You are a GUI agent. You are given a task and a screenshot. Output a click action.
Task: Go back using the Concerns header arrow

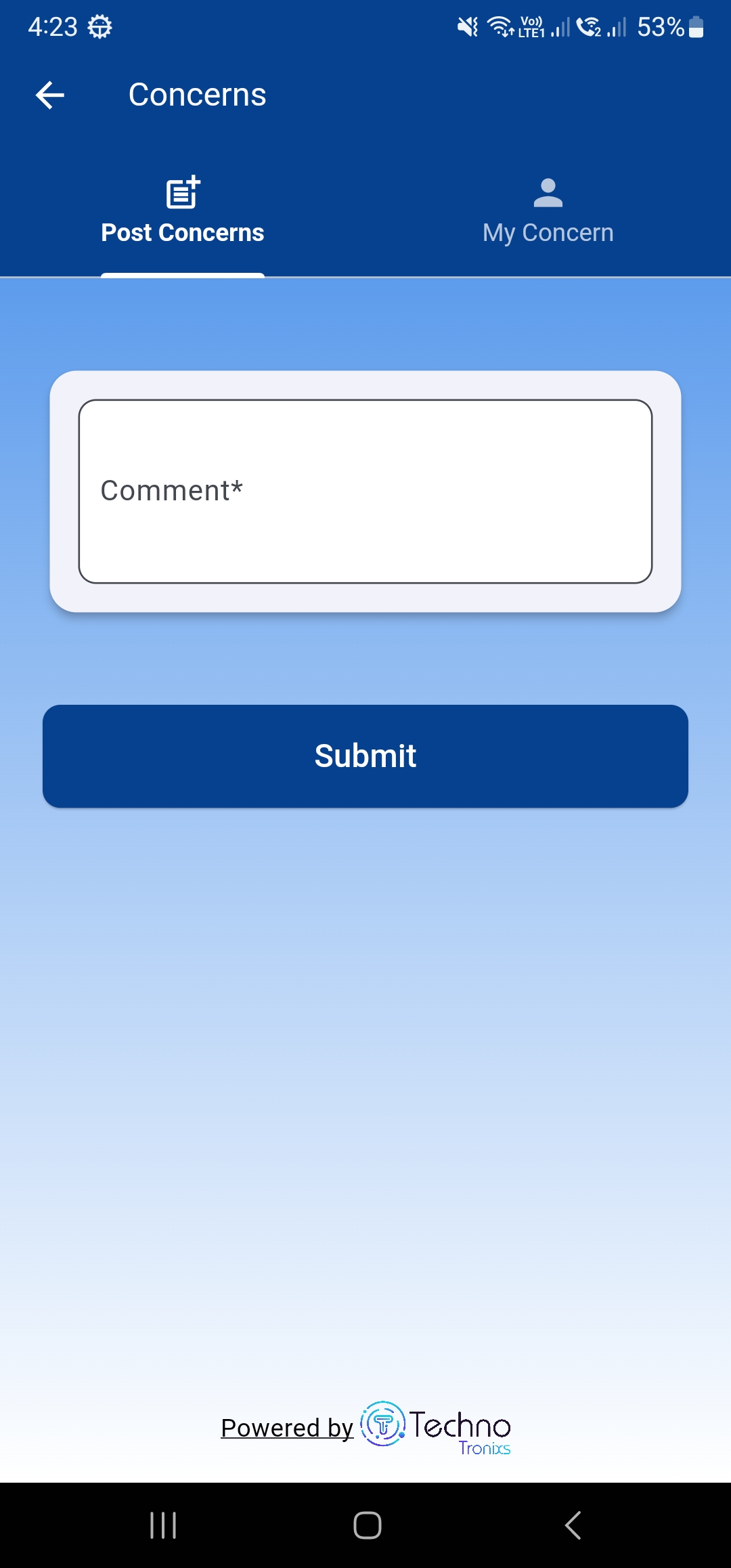pos(50,95)
